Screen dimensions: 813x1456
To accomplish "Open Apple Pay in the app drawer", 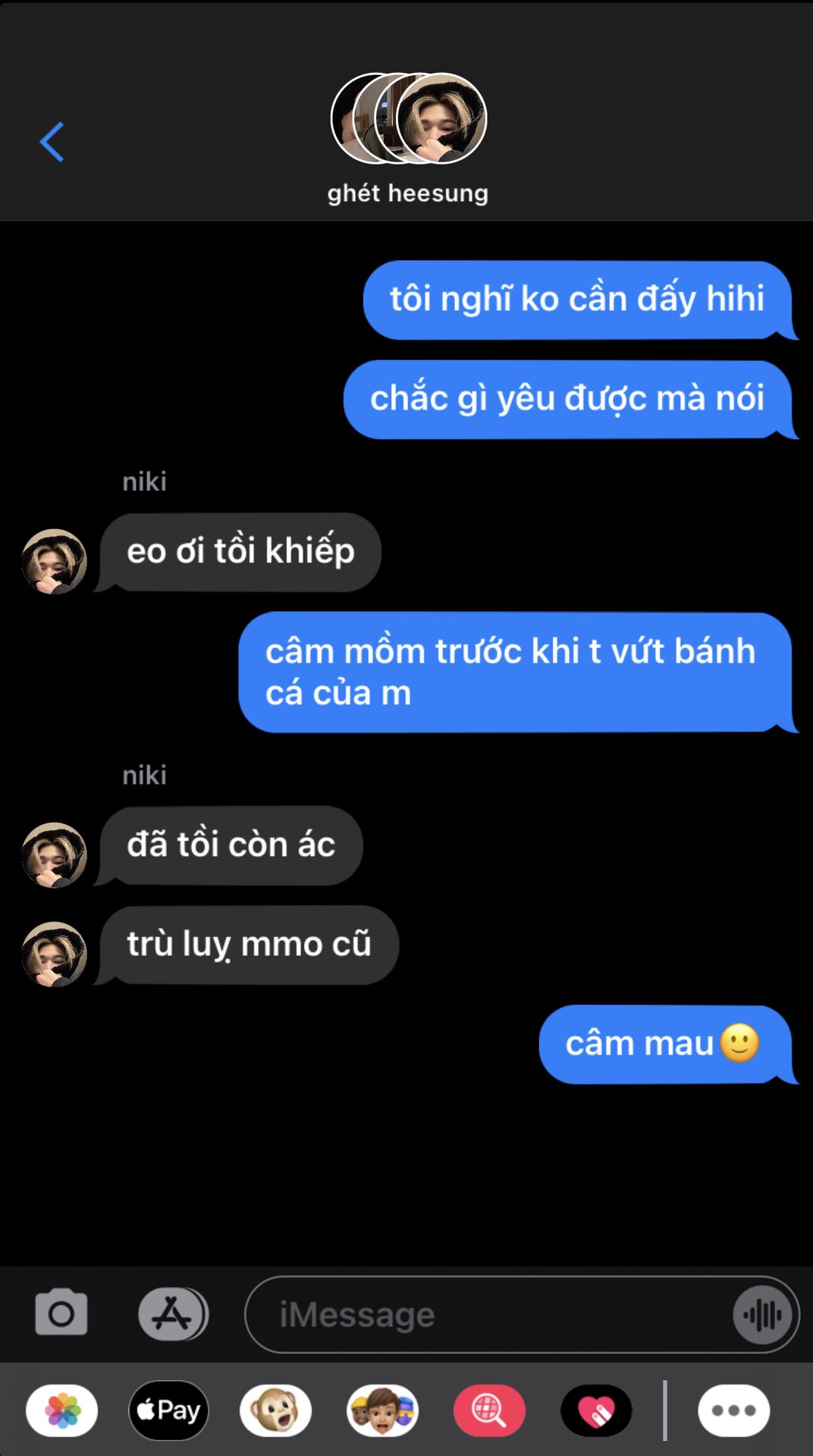I will (168, 1410).
